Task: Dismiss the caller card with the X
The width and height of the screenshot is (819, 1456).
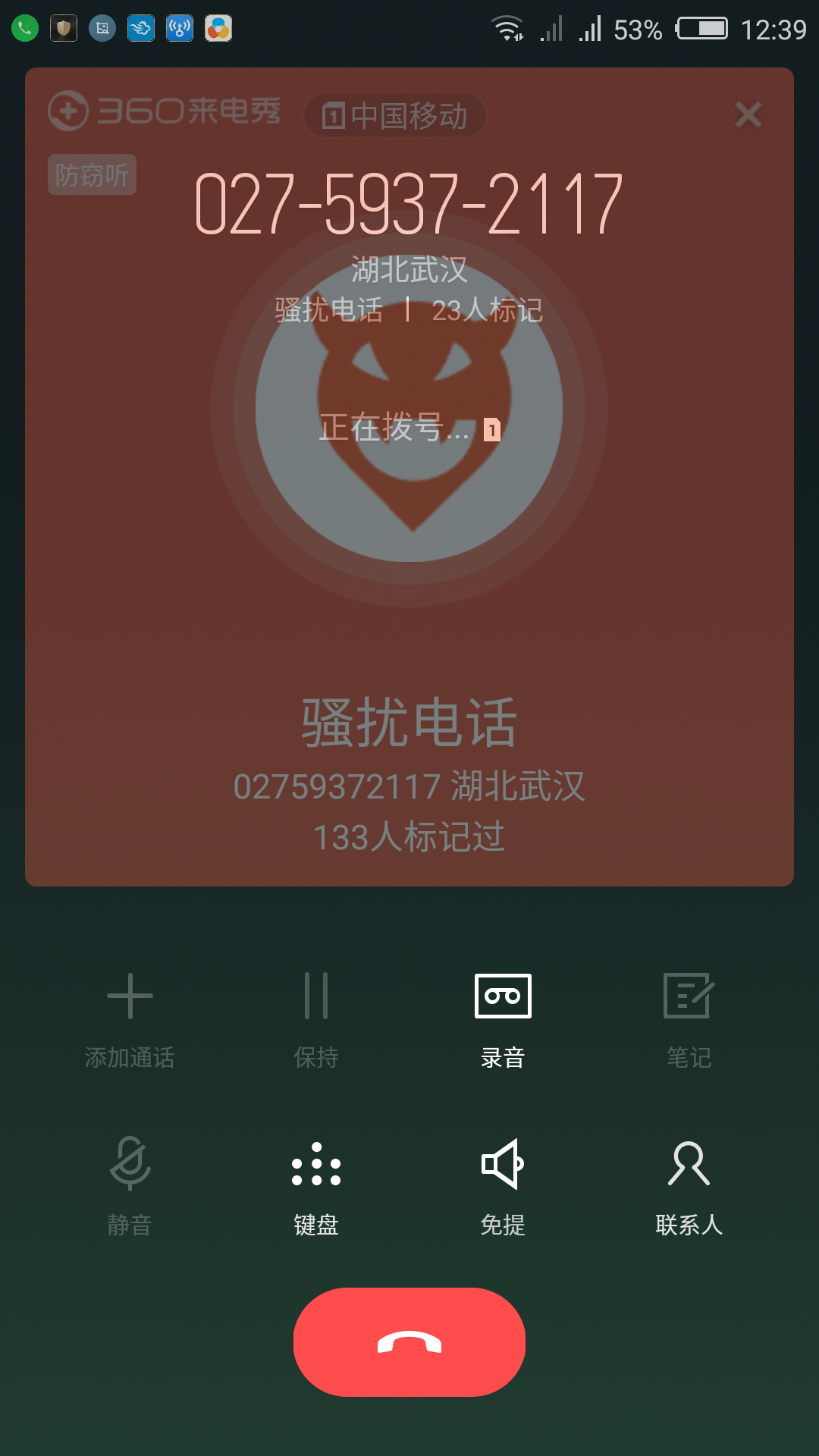Action: click(x=748, y=115)
